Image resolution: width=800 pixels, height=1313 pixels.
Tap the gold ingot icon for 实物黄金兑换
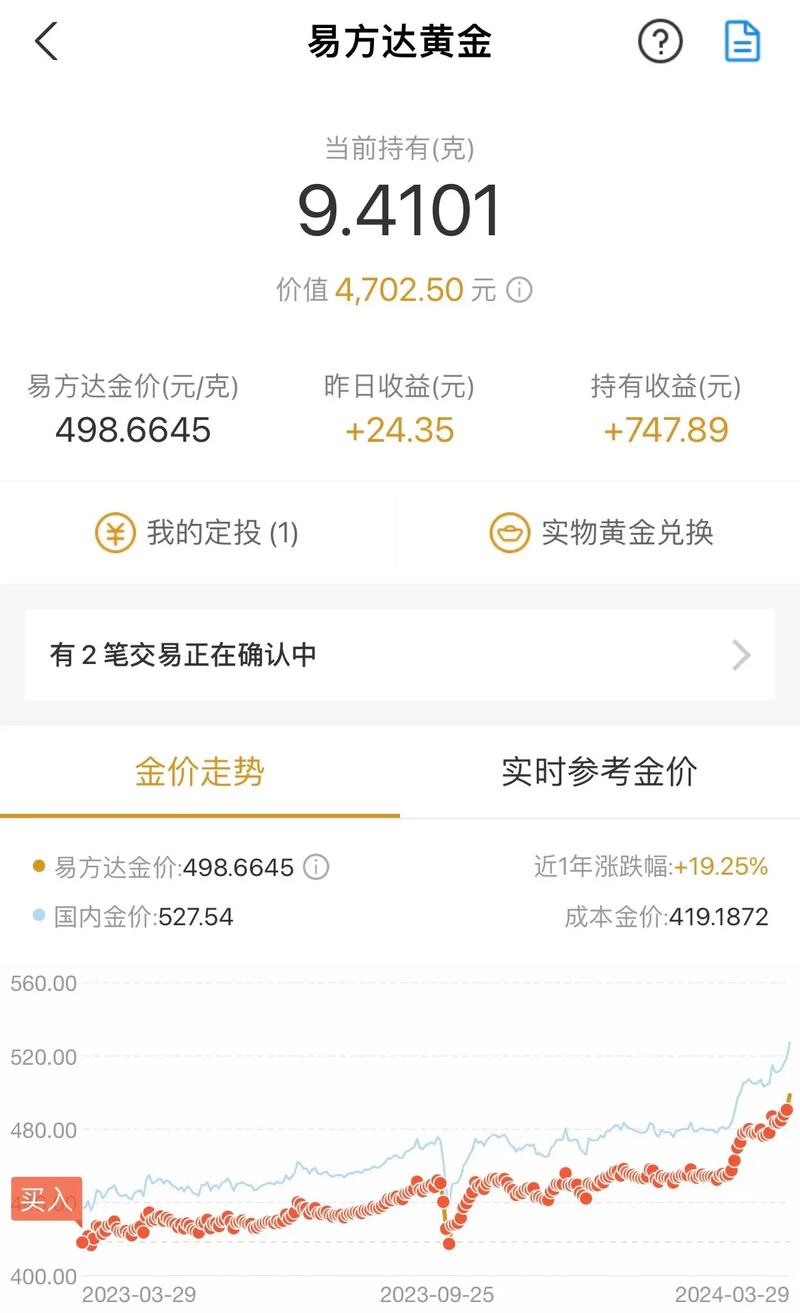coord(512,533)
